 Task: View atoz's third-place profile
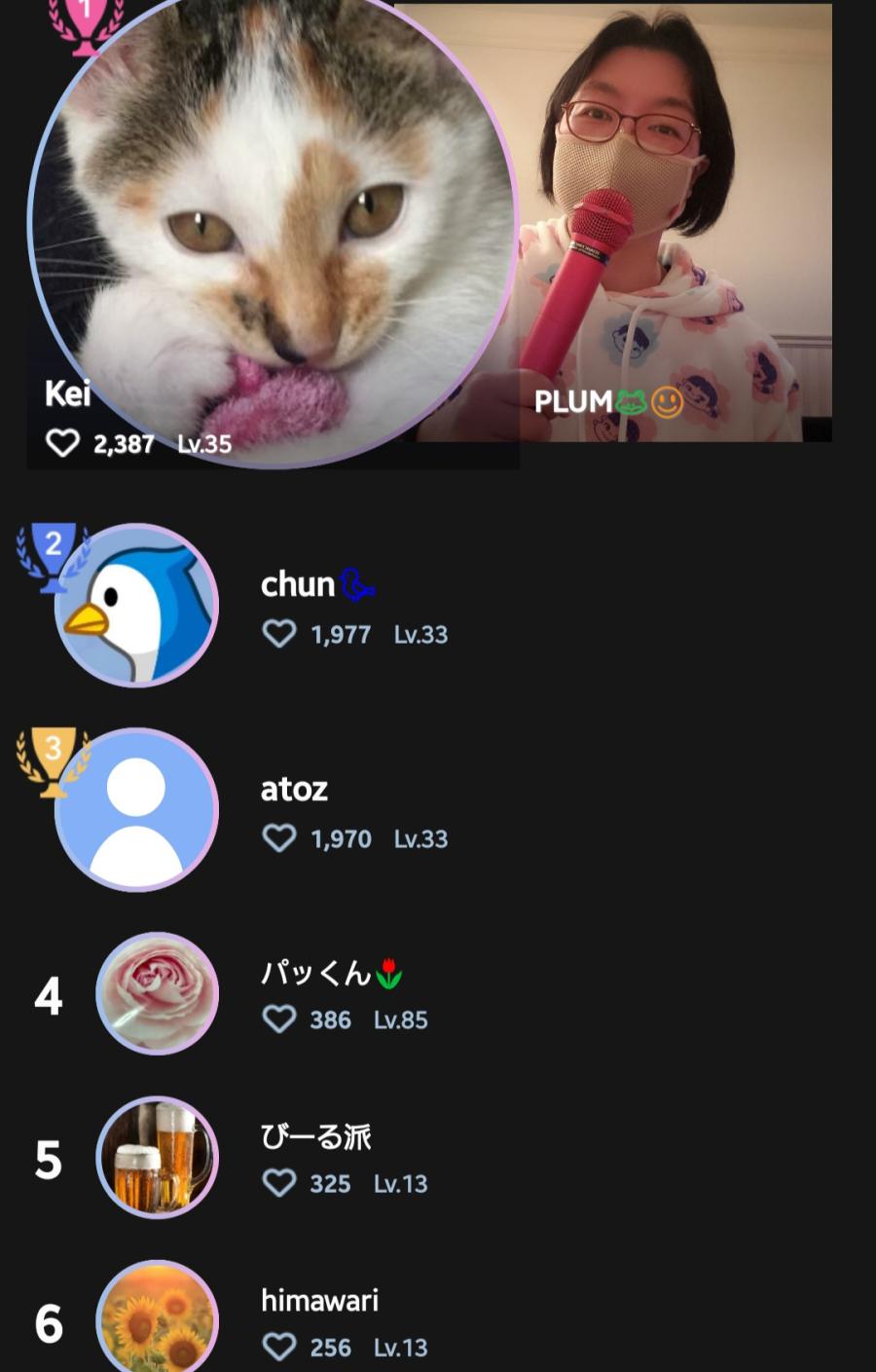pos(136,810)
